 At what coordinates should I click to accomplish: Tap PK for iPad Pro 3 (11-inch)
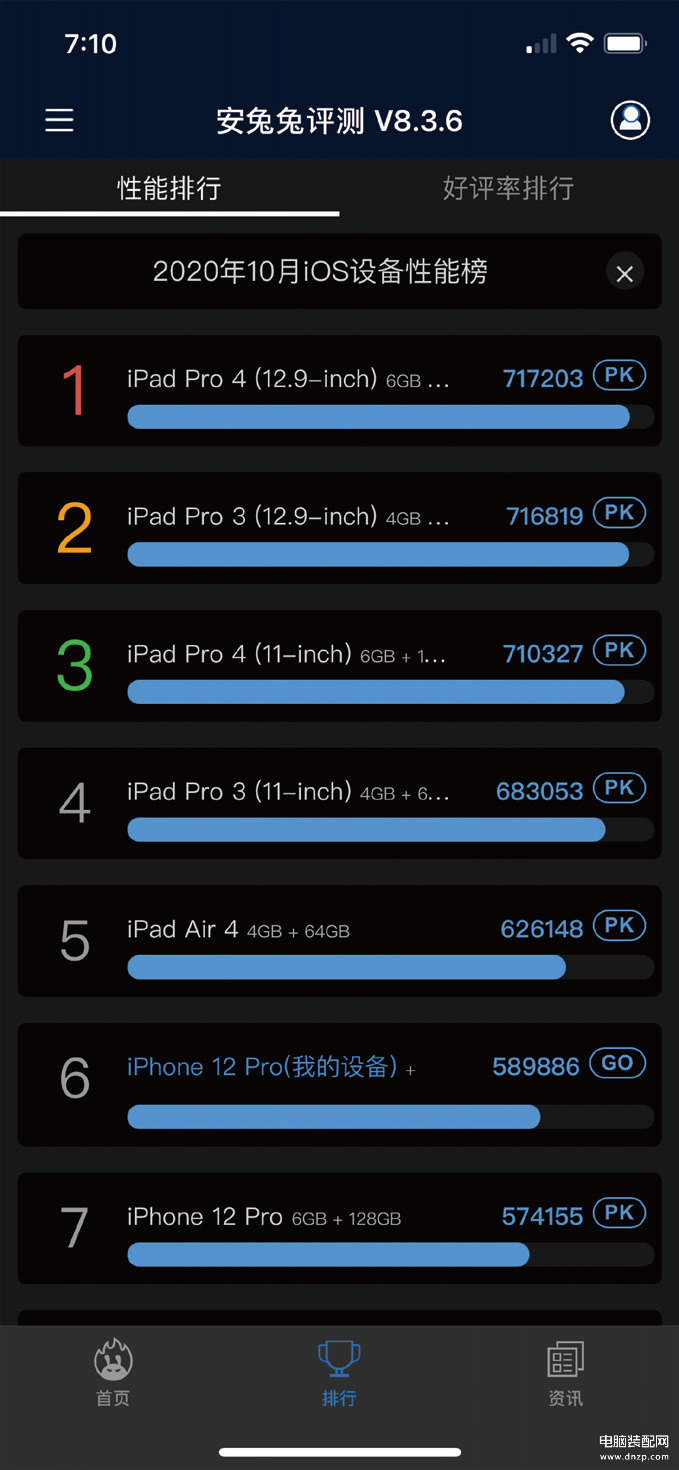[x=619, y=788]
